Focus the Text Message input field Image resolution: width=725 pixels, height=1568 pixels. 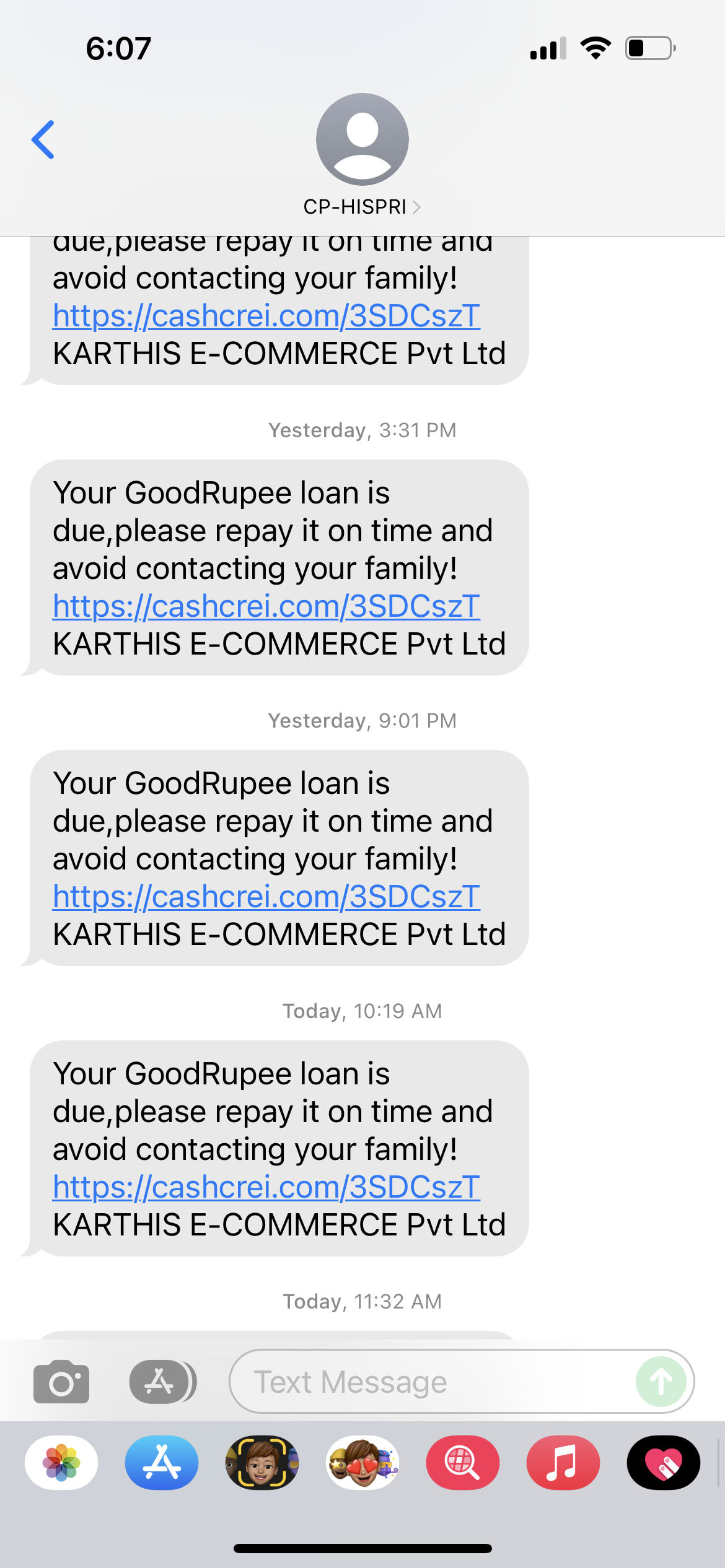[x=434, y=1382]
